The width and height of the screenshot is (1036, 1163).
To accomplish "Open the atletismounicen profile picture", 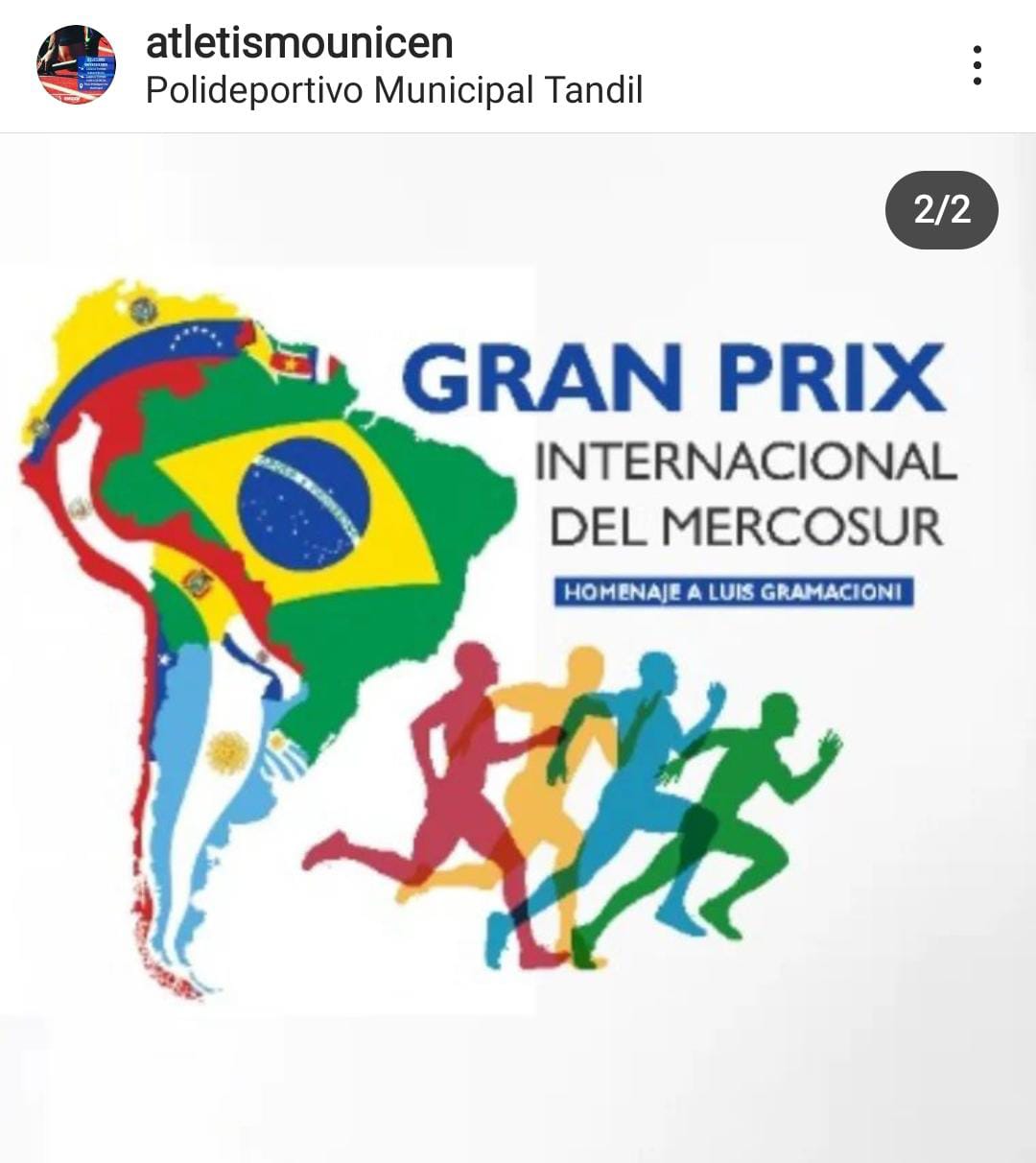I will pos(76,65).
